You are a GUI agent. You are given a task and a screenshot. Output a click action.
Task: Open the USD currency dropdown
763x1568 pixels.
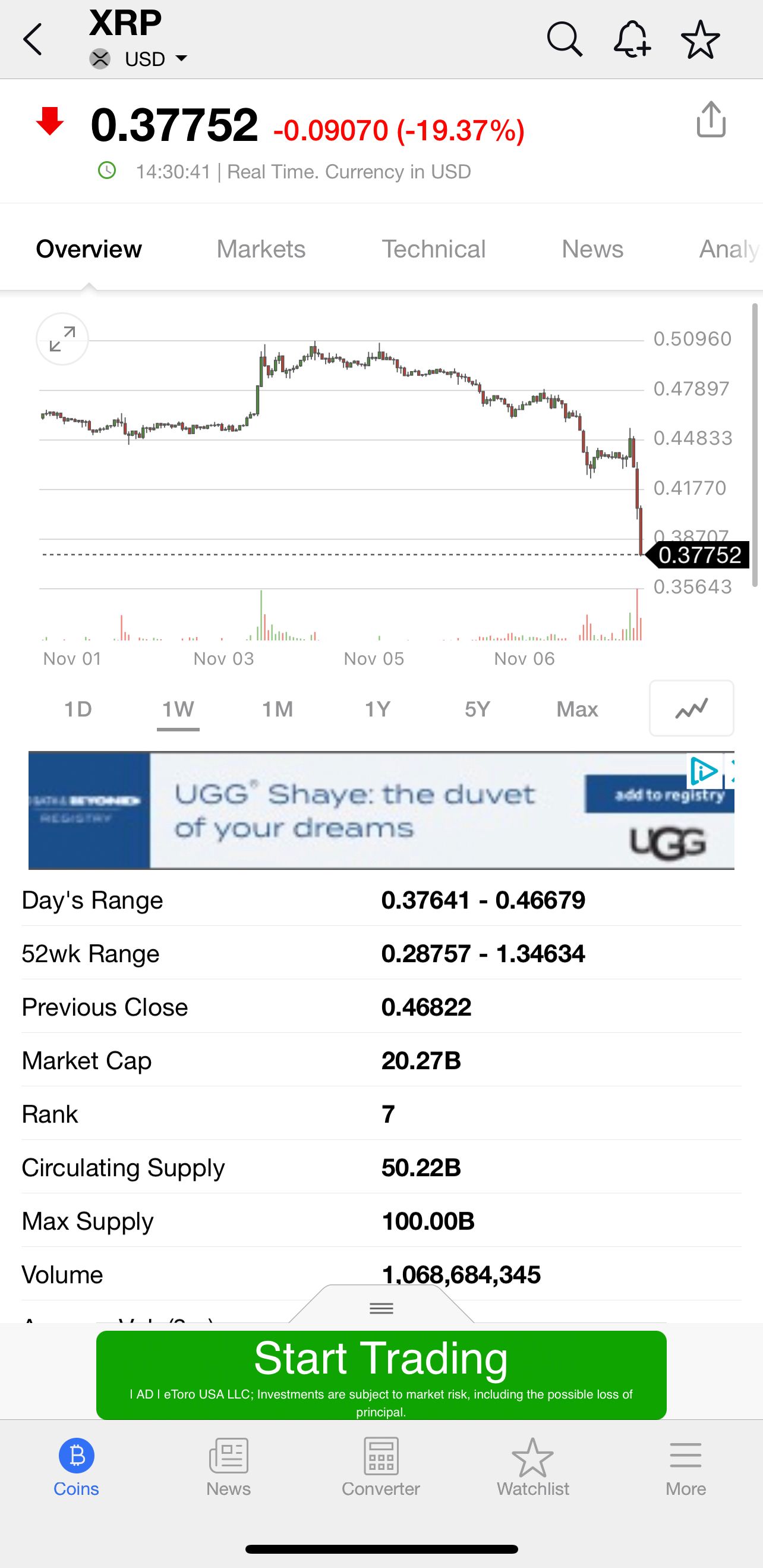pyautogui.click(x=155, y=59)
